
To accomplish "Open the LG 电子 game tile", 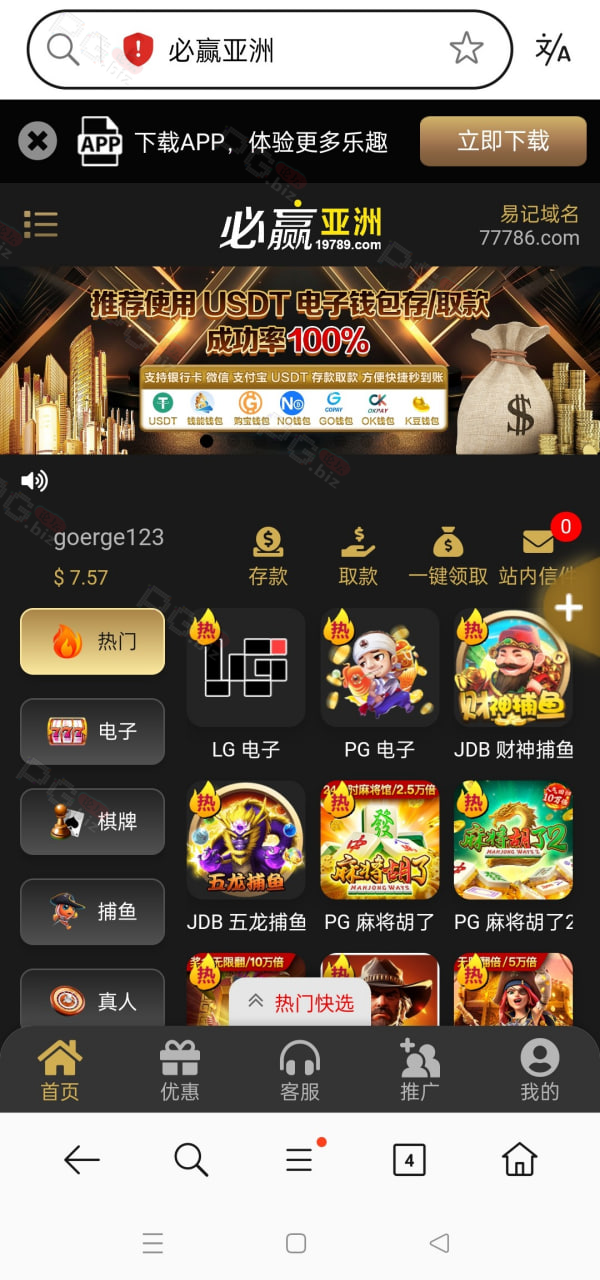I will [x=246, y=685].
